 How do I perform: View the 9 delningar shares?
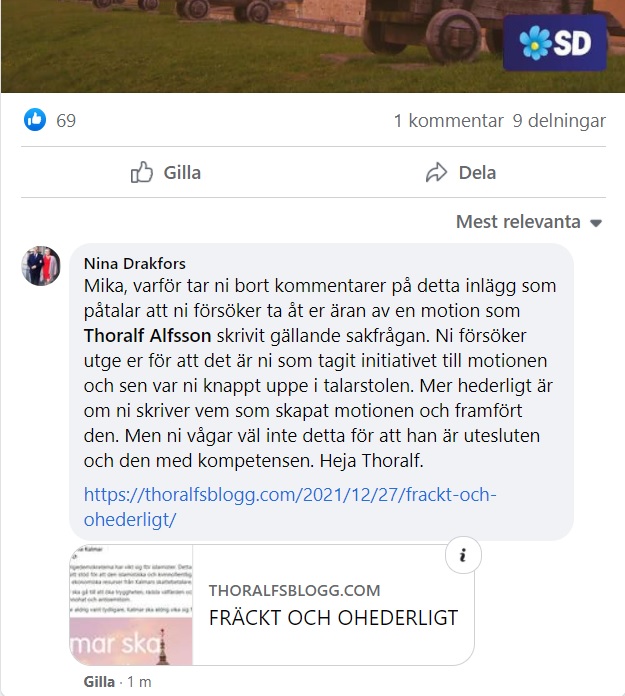[559, 121]
